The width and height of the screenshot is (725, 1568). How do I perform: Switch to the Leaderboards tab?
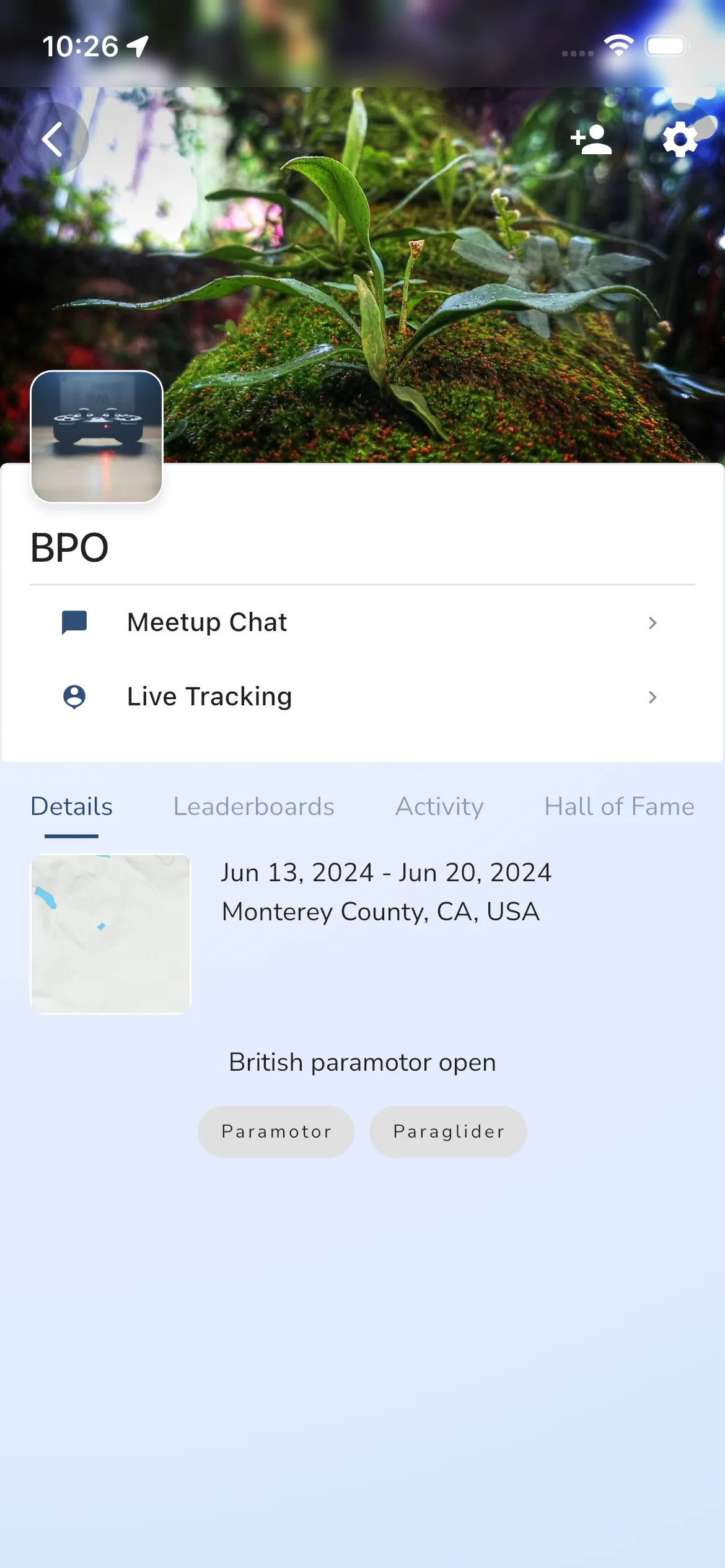point(254,806)
